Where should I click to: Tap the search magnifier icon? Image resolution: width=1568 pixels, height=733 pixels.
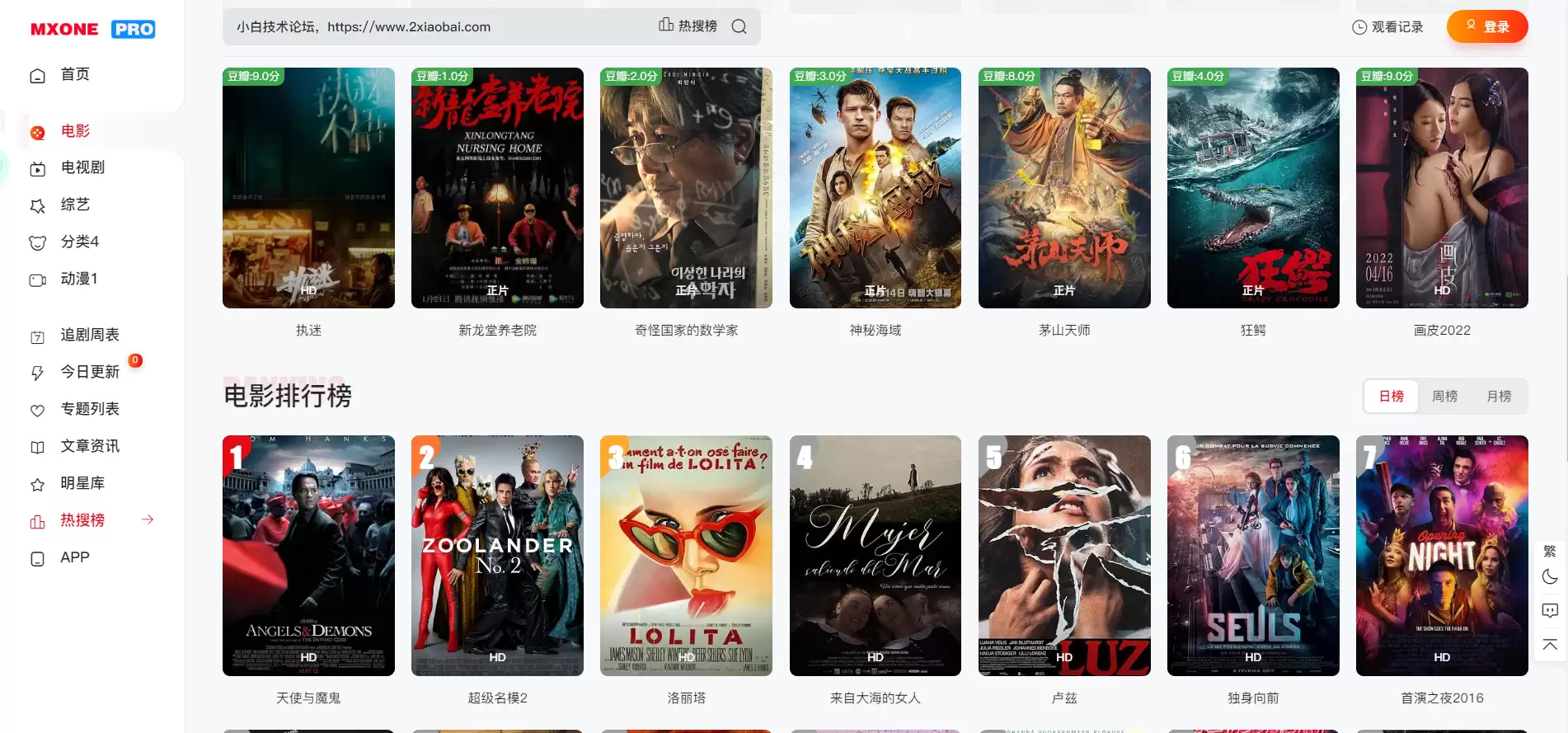pyautogui.click(x=739, y=26)
